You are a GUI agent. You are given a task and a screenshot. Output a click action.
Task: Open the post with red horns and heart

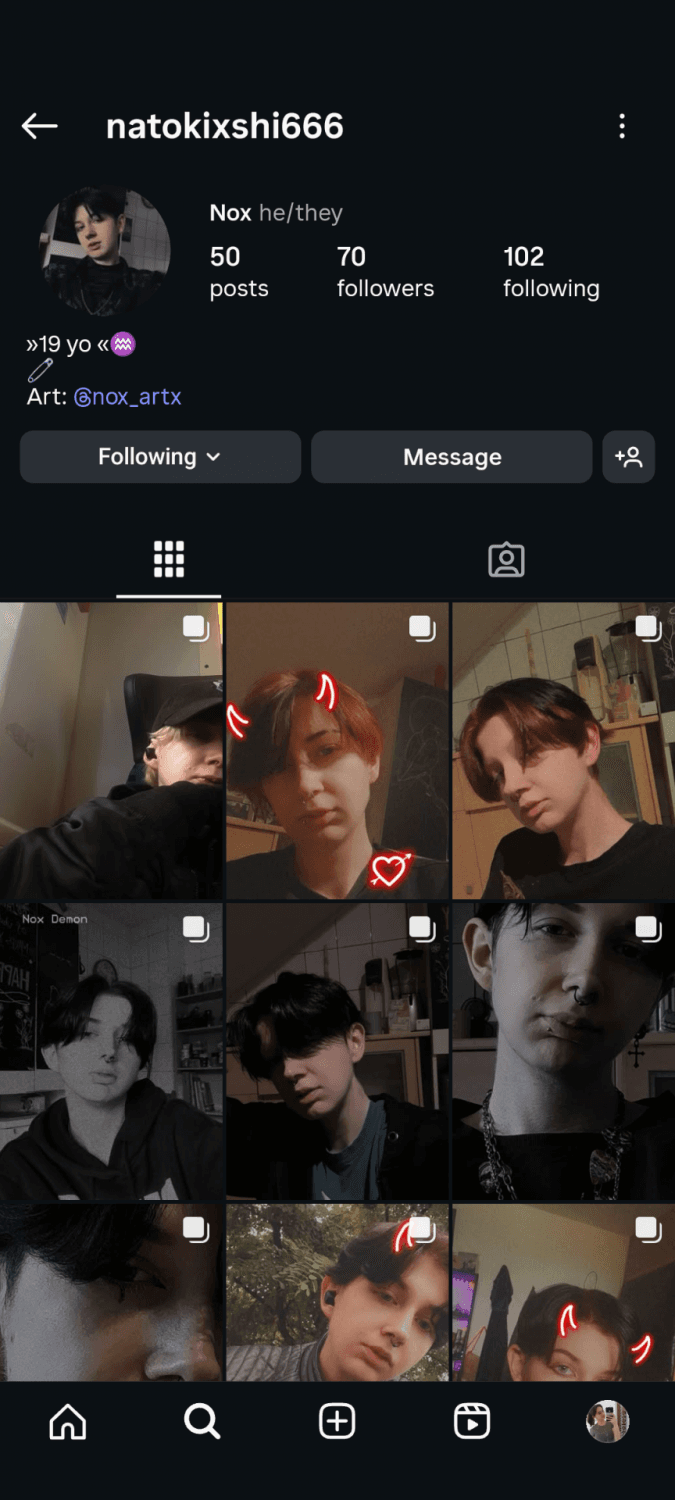(337, 750)
